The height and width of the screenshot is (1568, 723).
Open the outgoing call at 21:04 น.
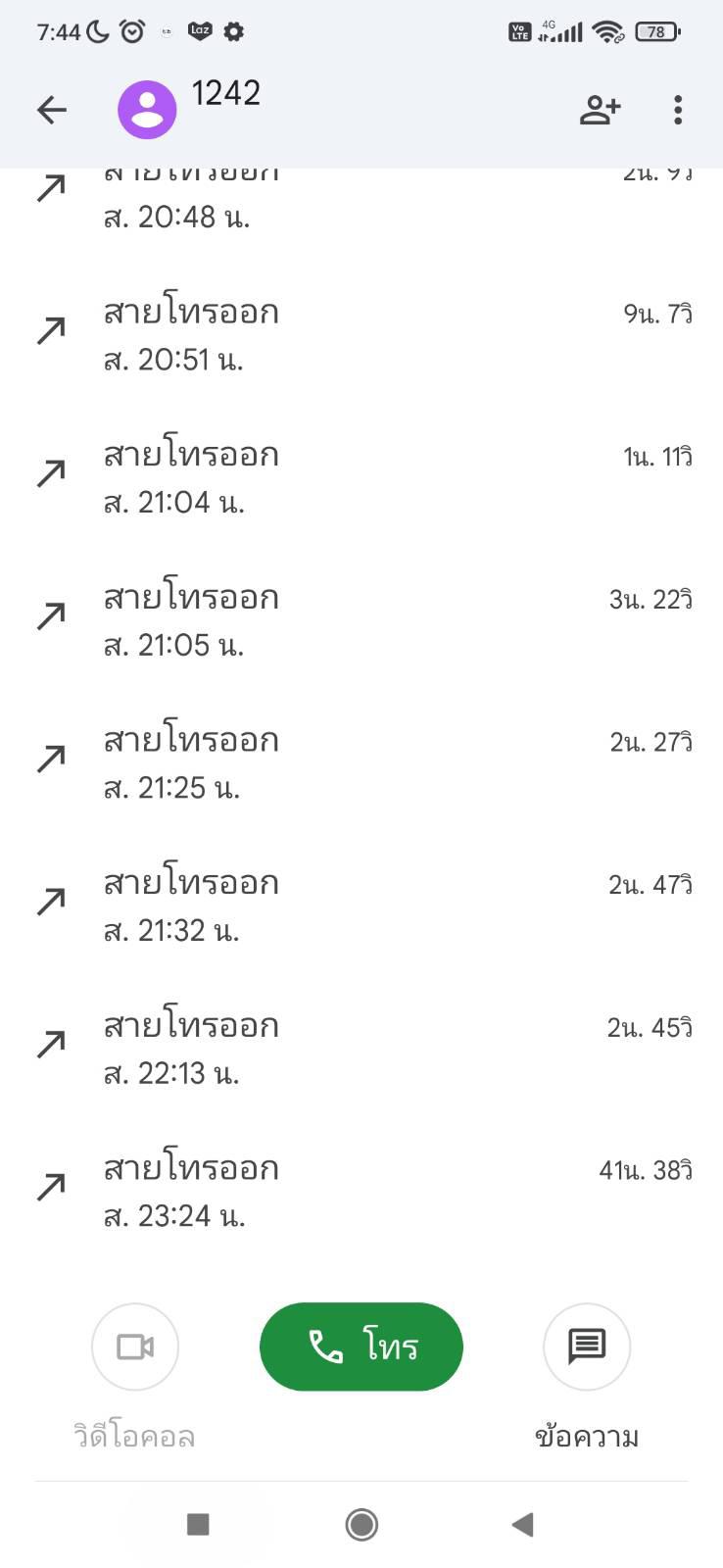pyautogui.click(x=361, y=477)
